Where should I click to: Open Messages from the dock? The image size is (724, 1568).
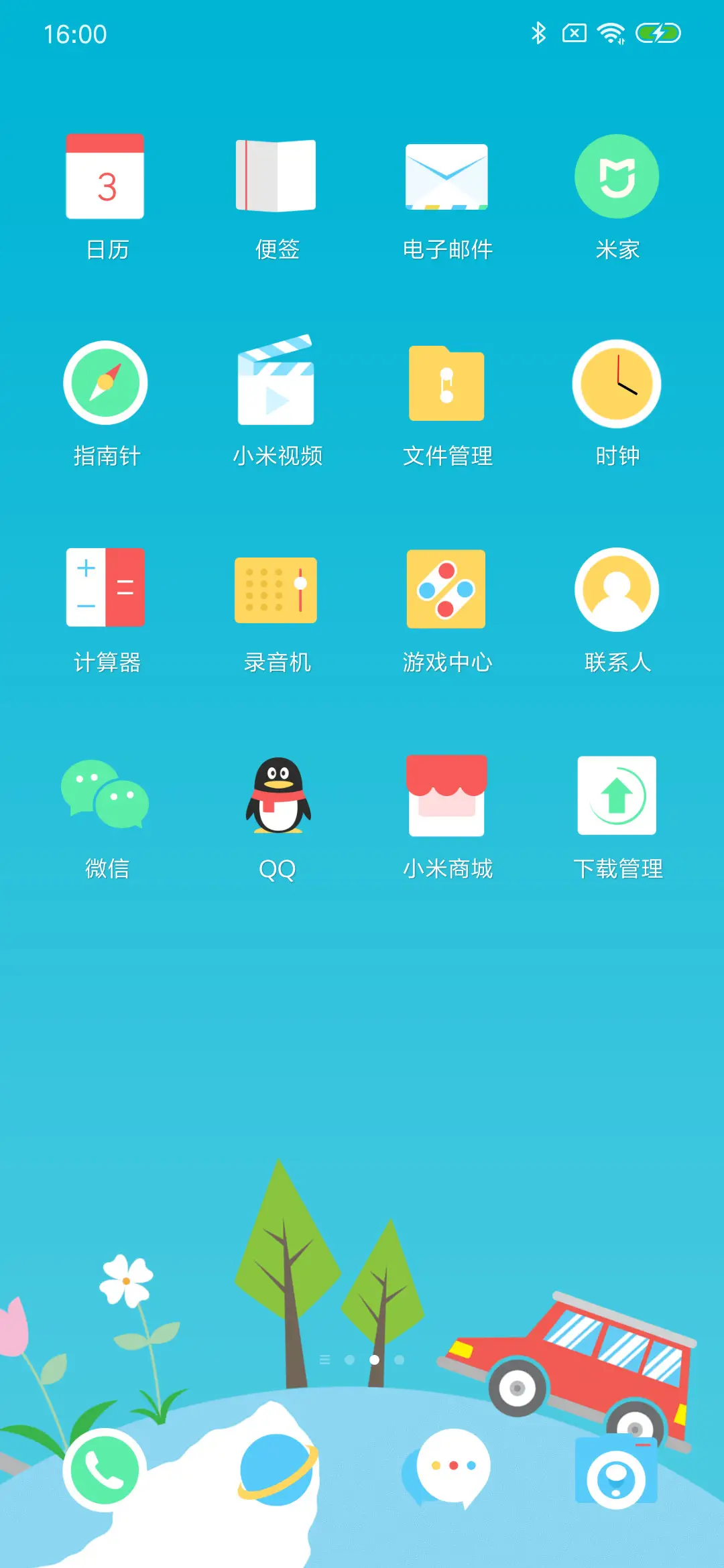446,1474
